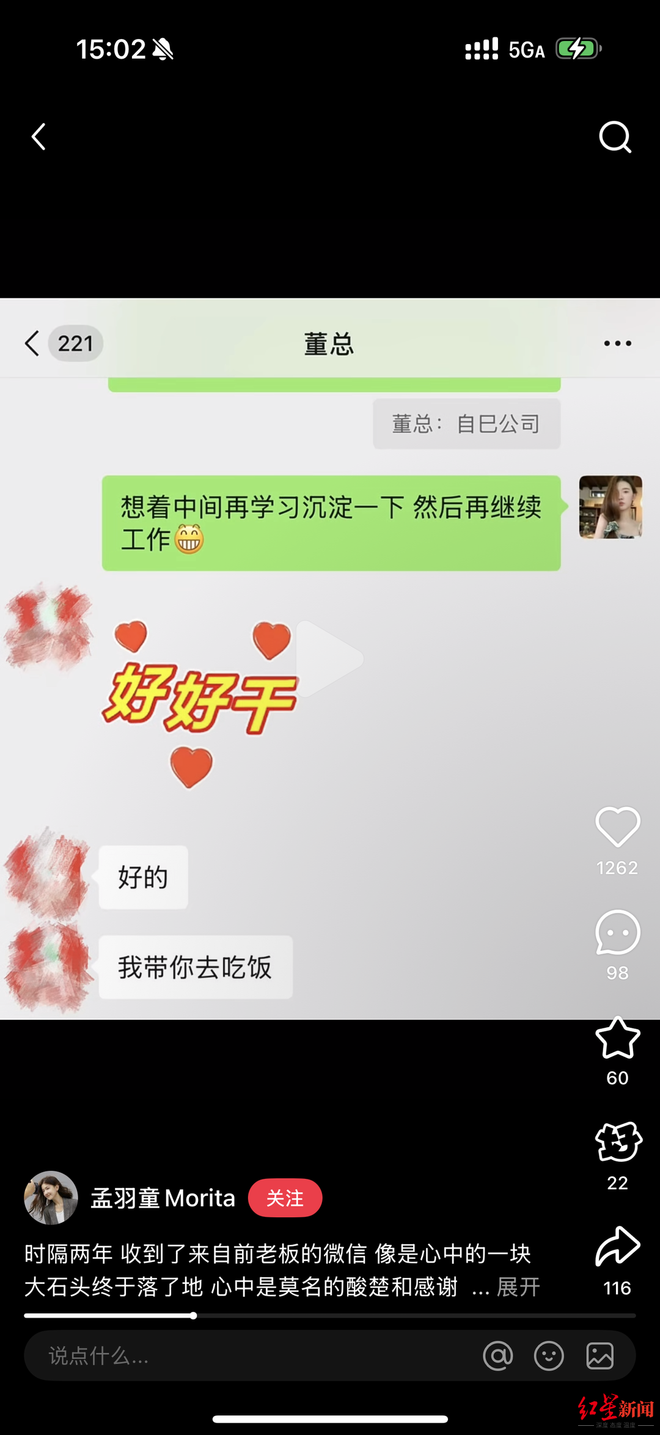Open search with the magnifier icon
The image size is (660, 1435).
pyautogui.click(x=615, y=137)
